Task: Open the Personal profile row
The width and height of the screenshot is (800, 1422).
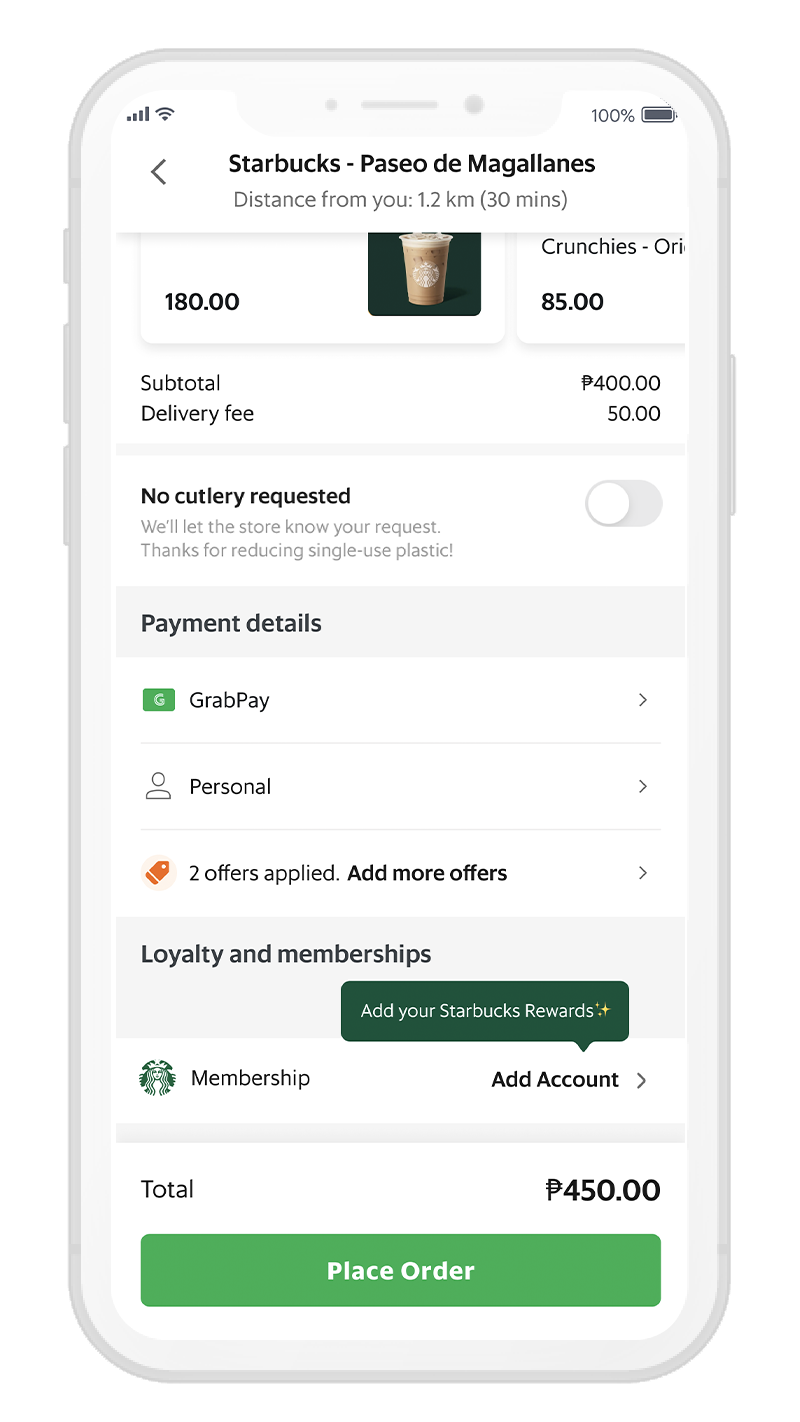Action: [400, 787]
